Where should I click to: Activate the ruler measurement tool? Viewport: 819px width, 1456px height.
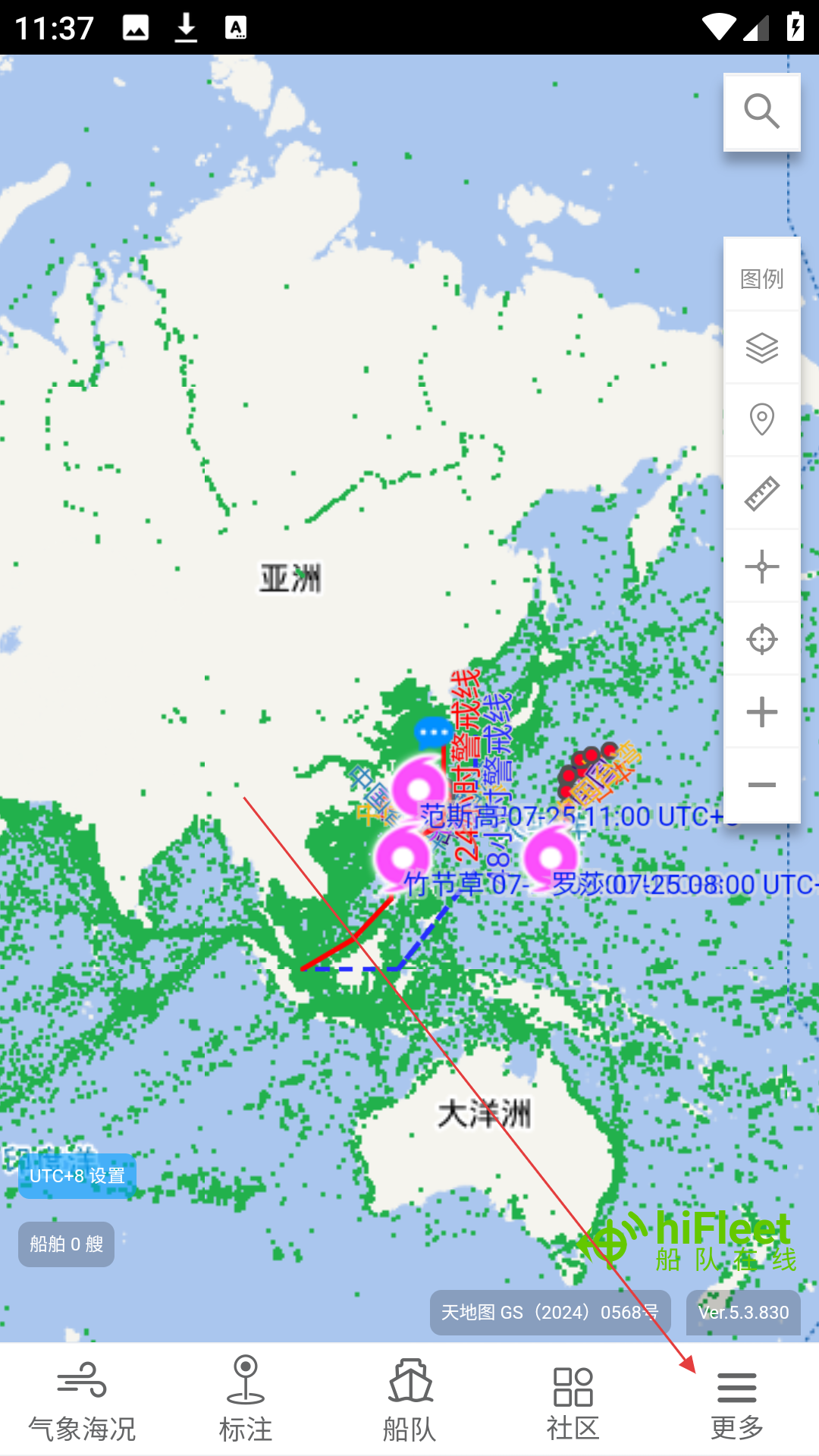[761, 493]
